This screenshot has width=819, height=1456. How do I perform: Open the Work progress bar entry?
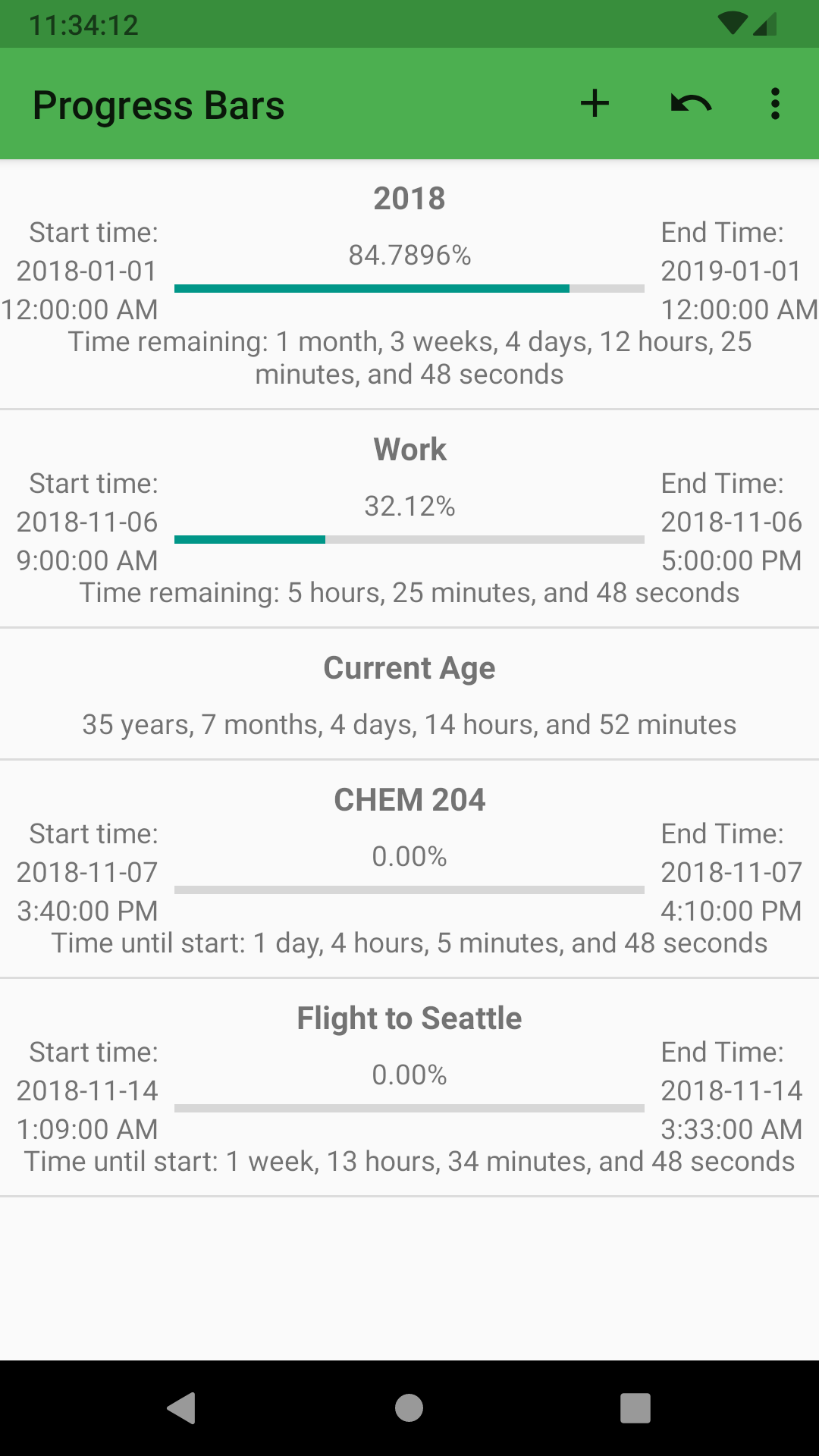[x=409, y=519]
